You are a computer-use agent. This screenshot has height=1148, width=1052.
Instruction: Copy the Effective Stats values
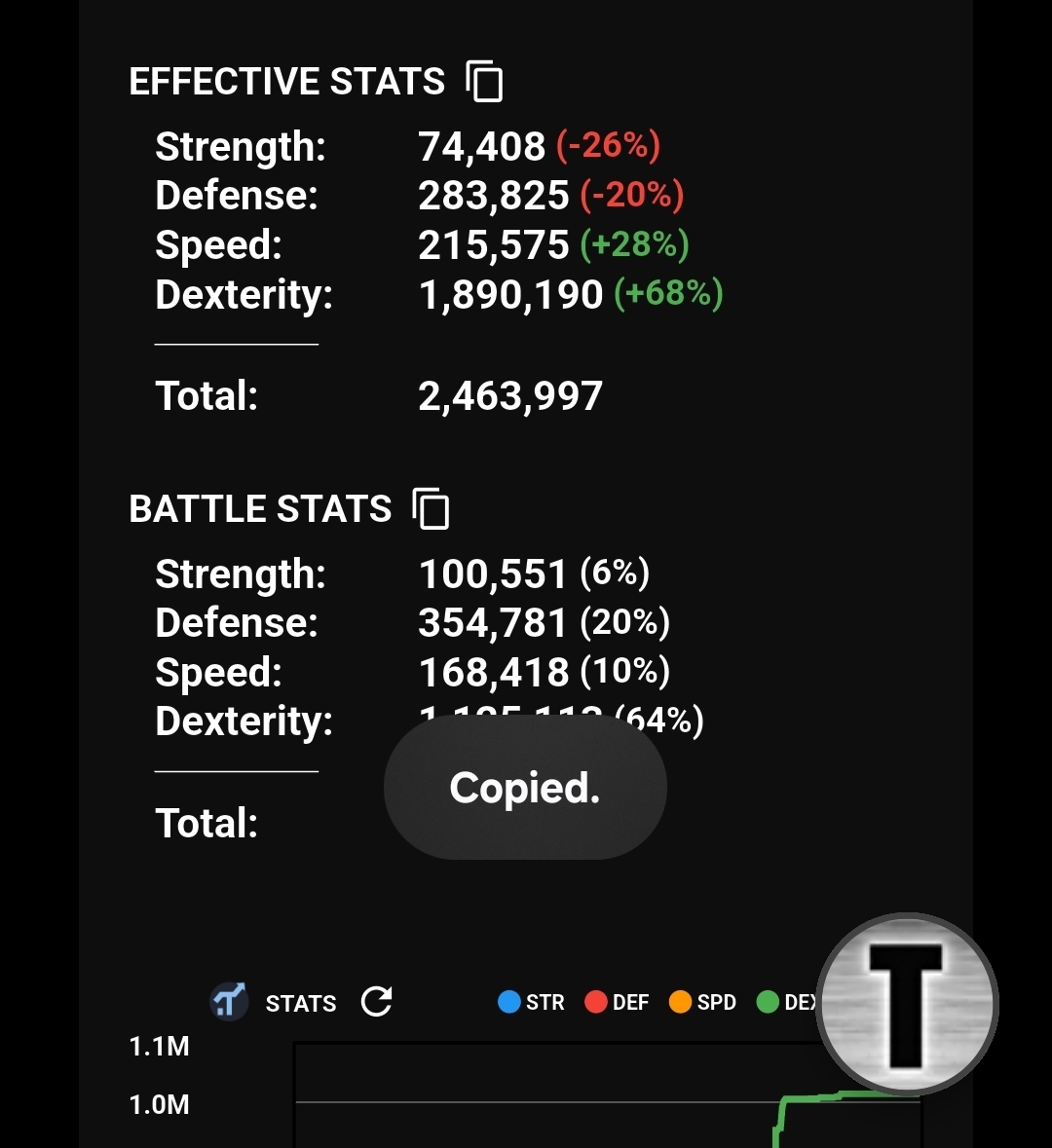[484, 81]
